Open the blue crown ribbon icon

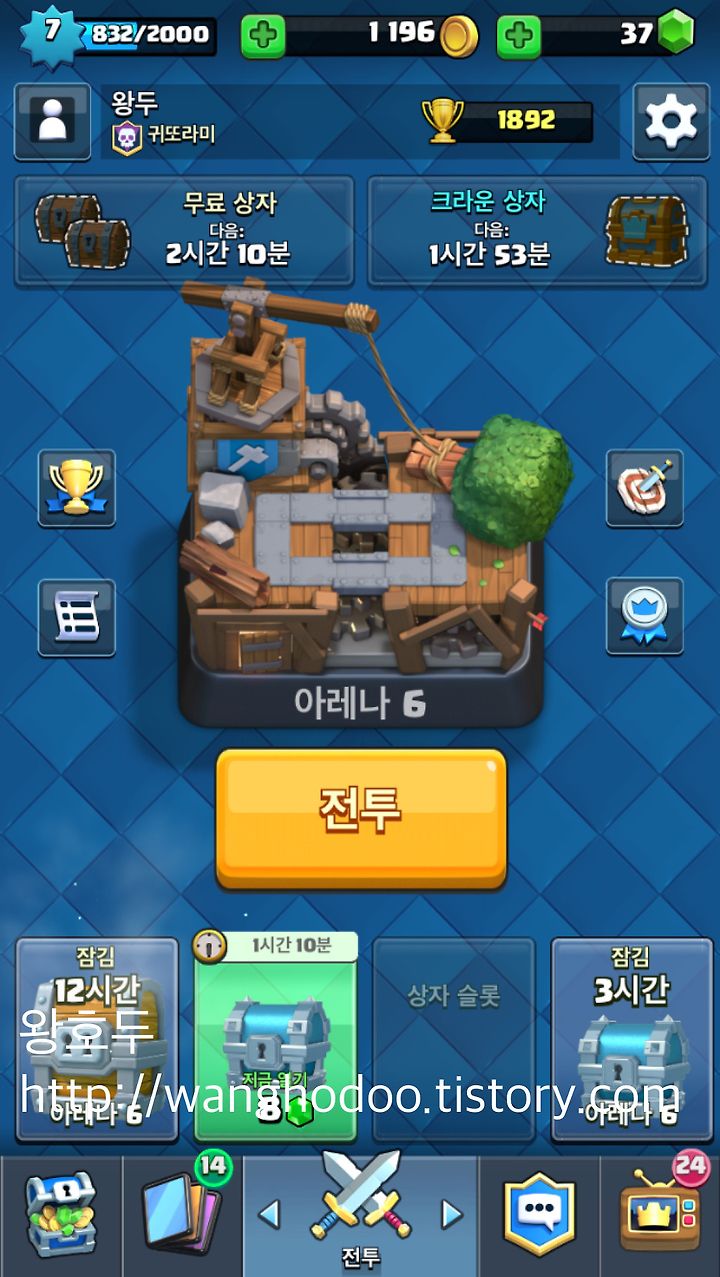(644, 617)
